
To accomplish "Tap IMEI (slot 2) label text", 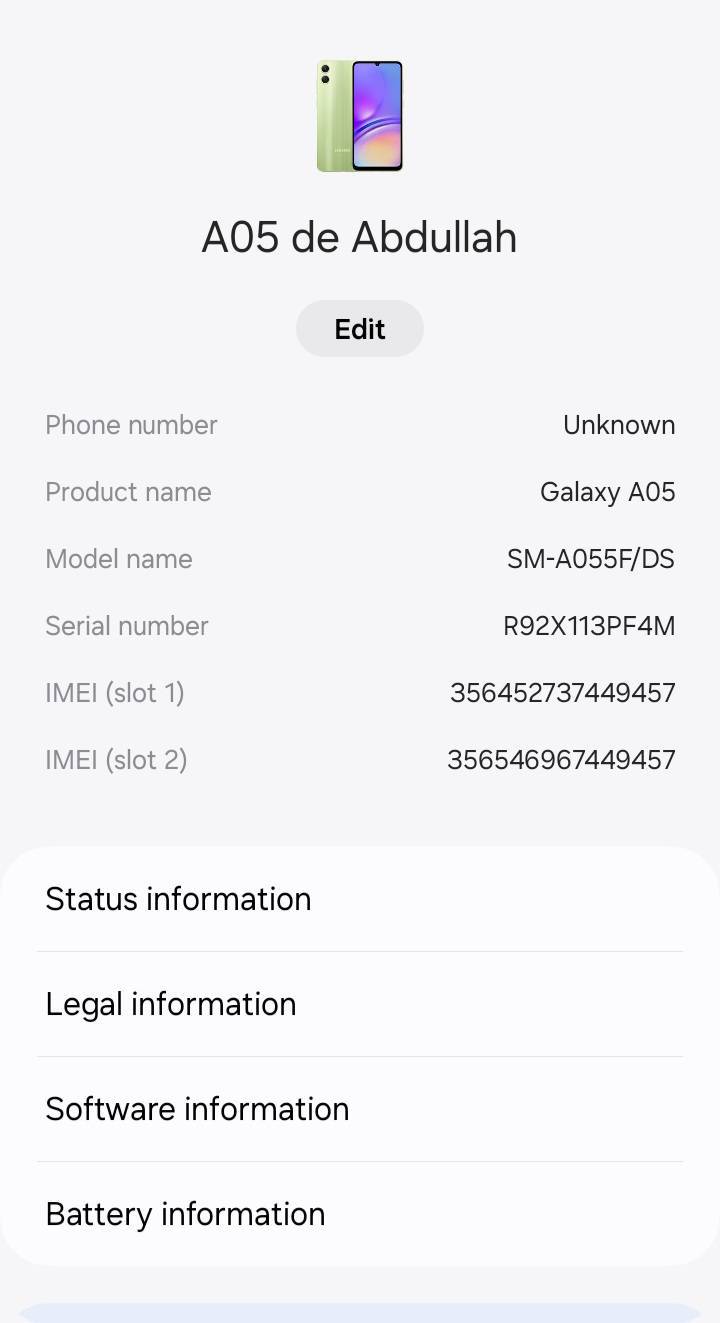I will 116,760.
